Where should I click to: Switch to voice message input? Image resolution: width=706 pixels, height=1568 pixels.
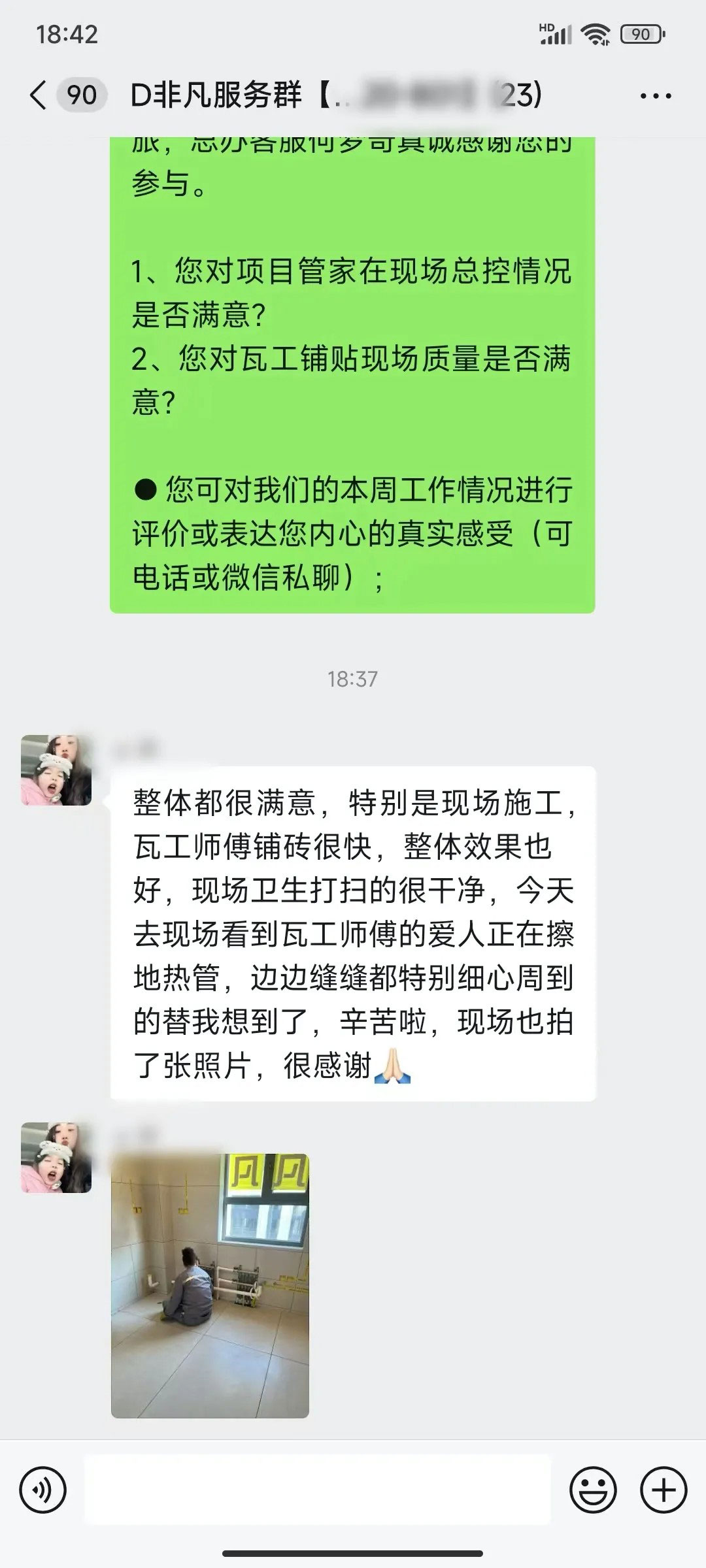pyautogui.click(x=43, y=1490)
